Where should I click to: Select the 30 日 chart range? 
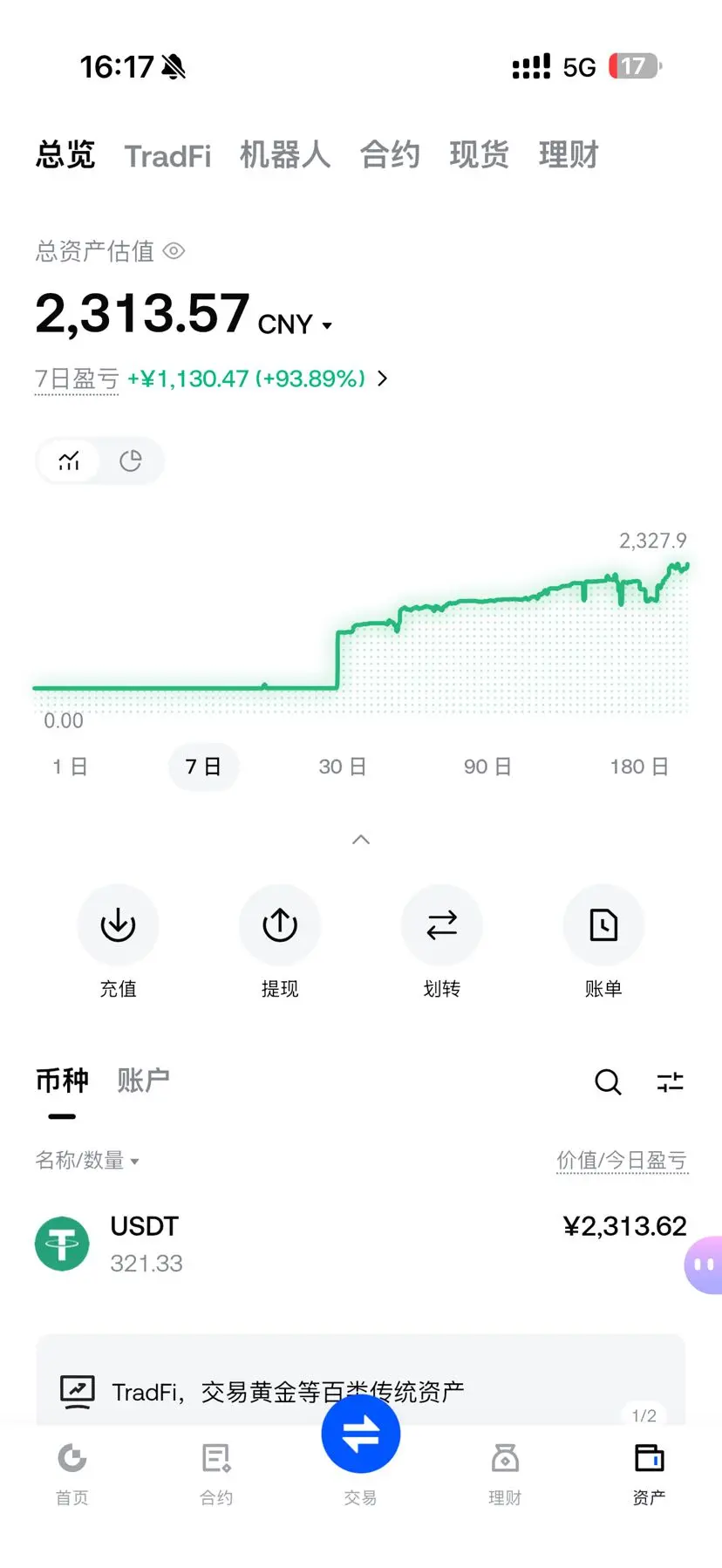pos(342,767)
